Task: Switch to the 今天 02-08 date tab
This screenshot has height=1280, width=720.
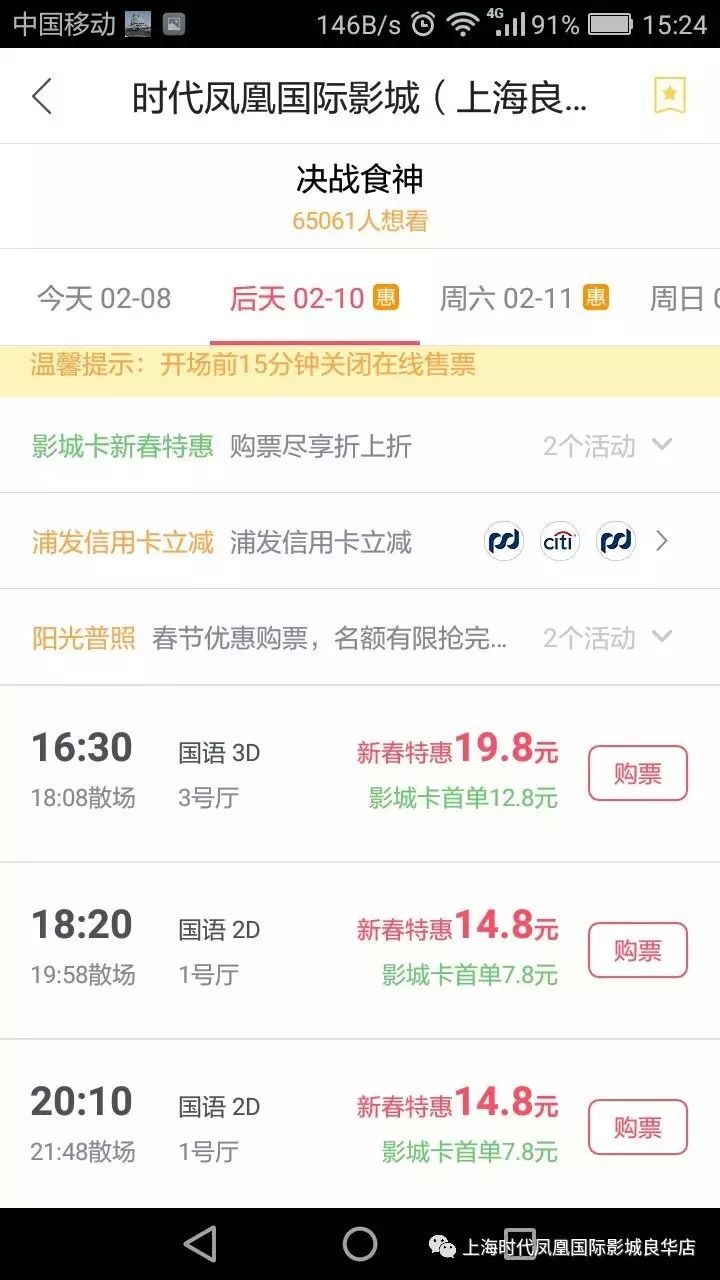Action: coord(104,298)
